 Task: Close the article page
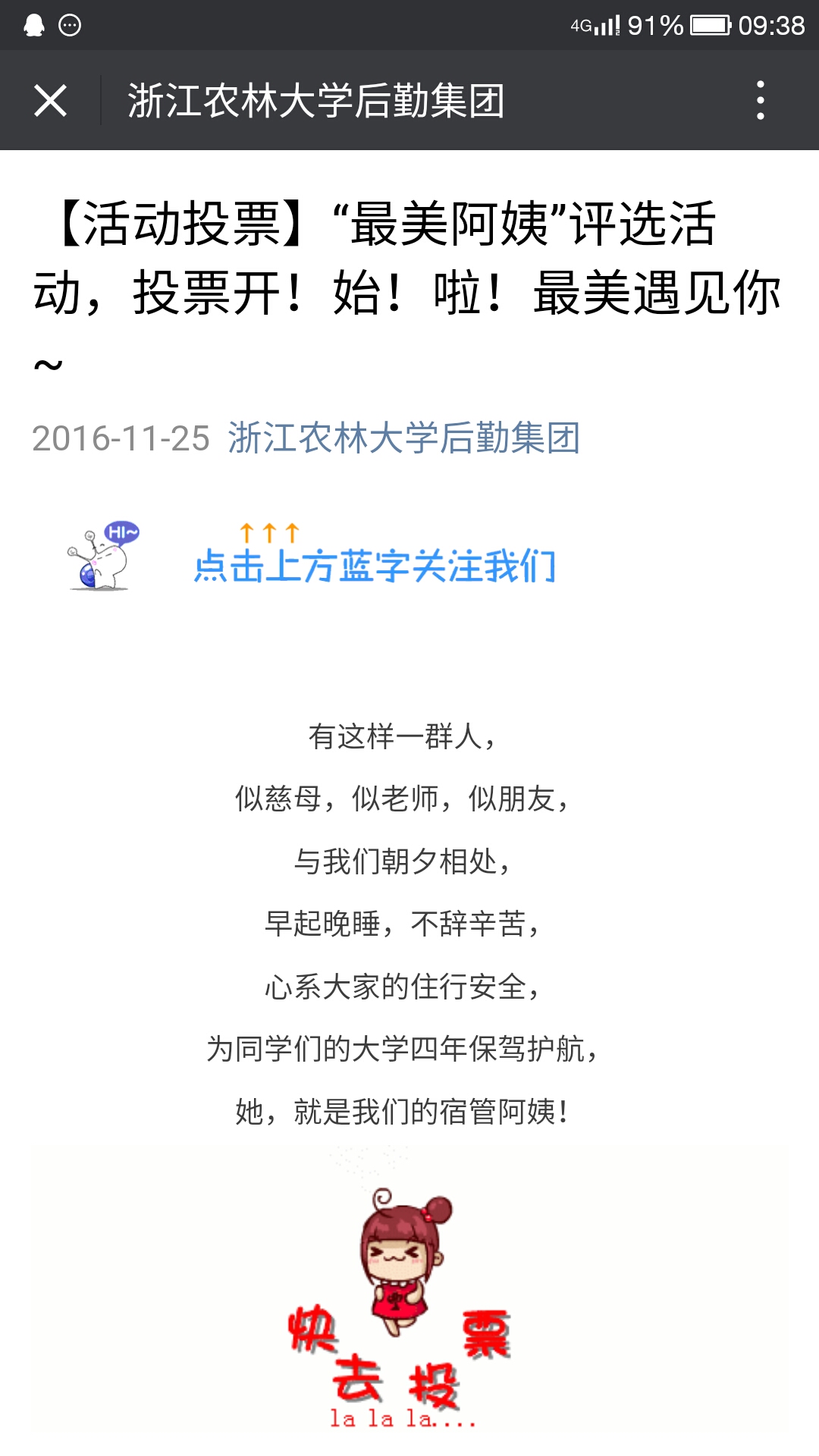pyautogui.click(x=51, y=101)
